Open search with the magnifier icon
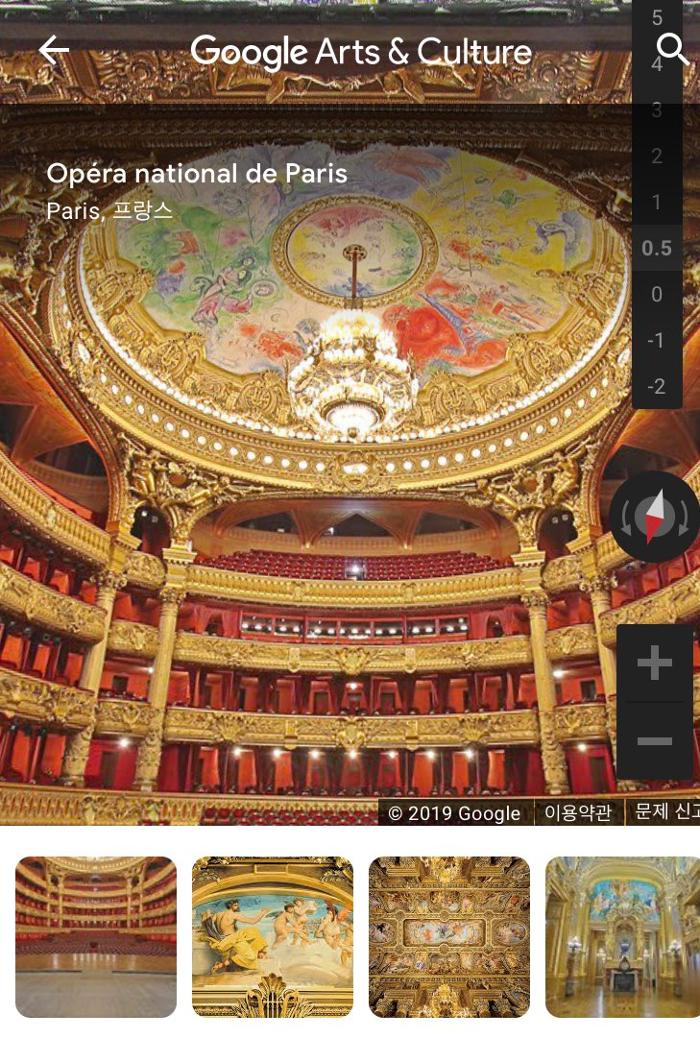This screenshot has height=1038, width=700. click(673, 49)
